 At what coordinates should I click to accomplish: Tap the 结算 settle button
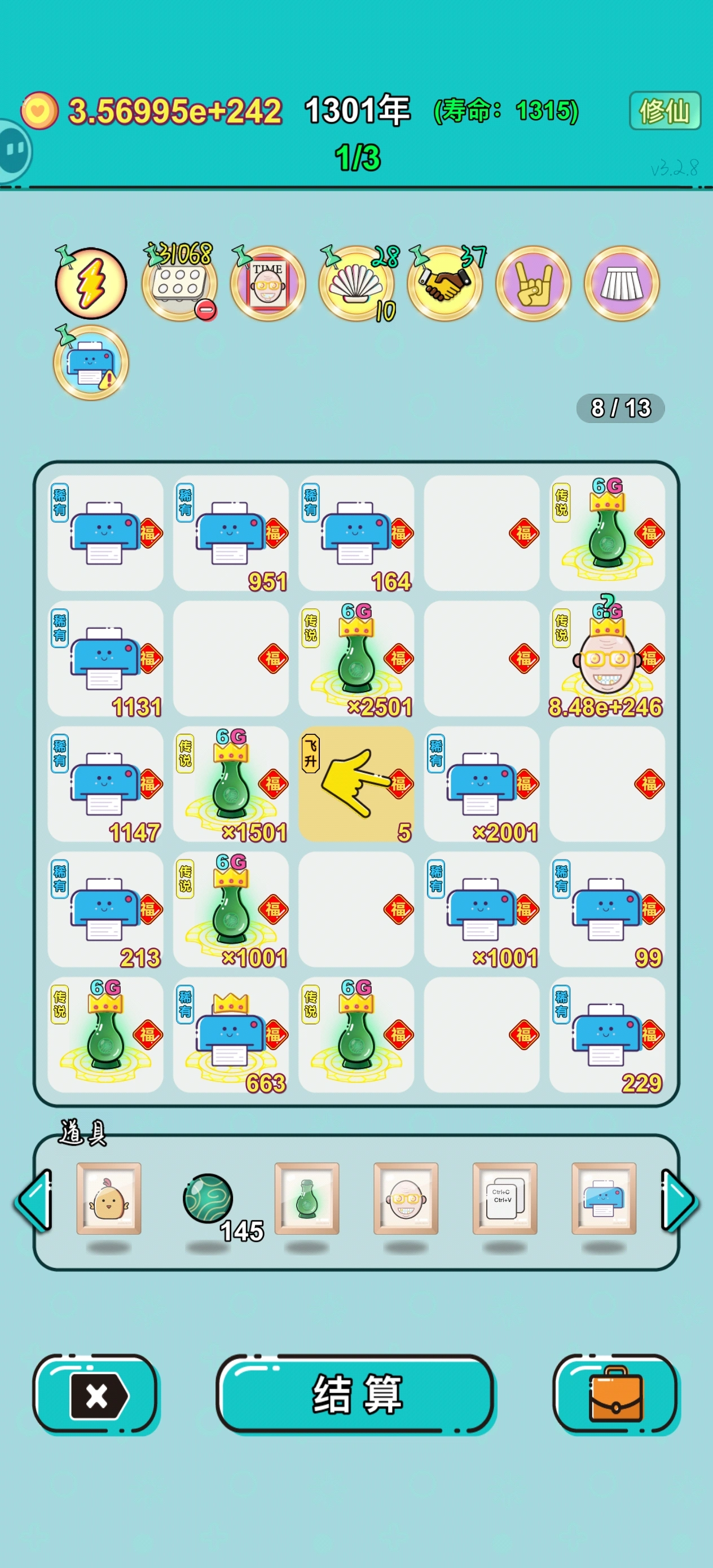(355, 1393)
